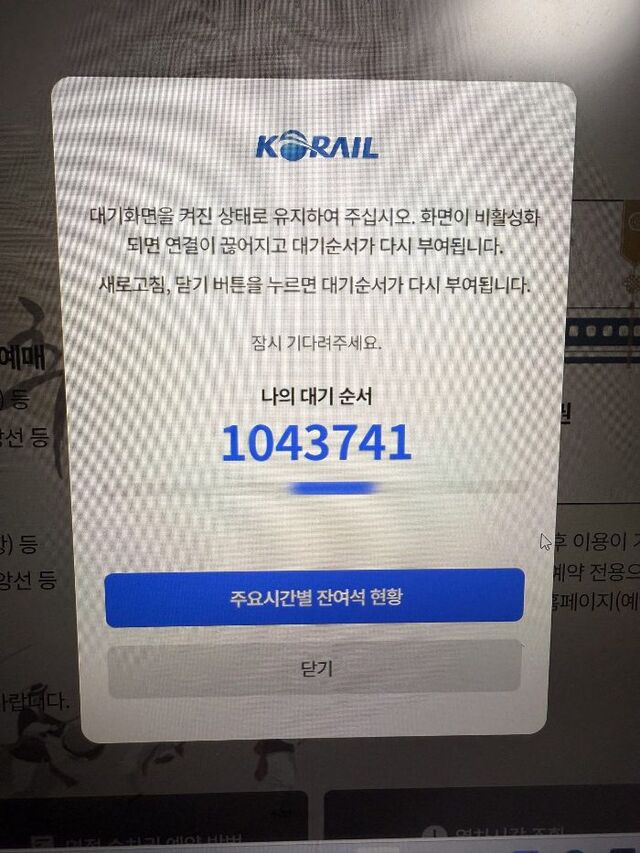Open the 주요시간별 잔여석 현황 button

click(315, 597)
